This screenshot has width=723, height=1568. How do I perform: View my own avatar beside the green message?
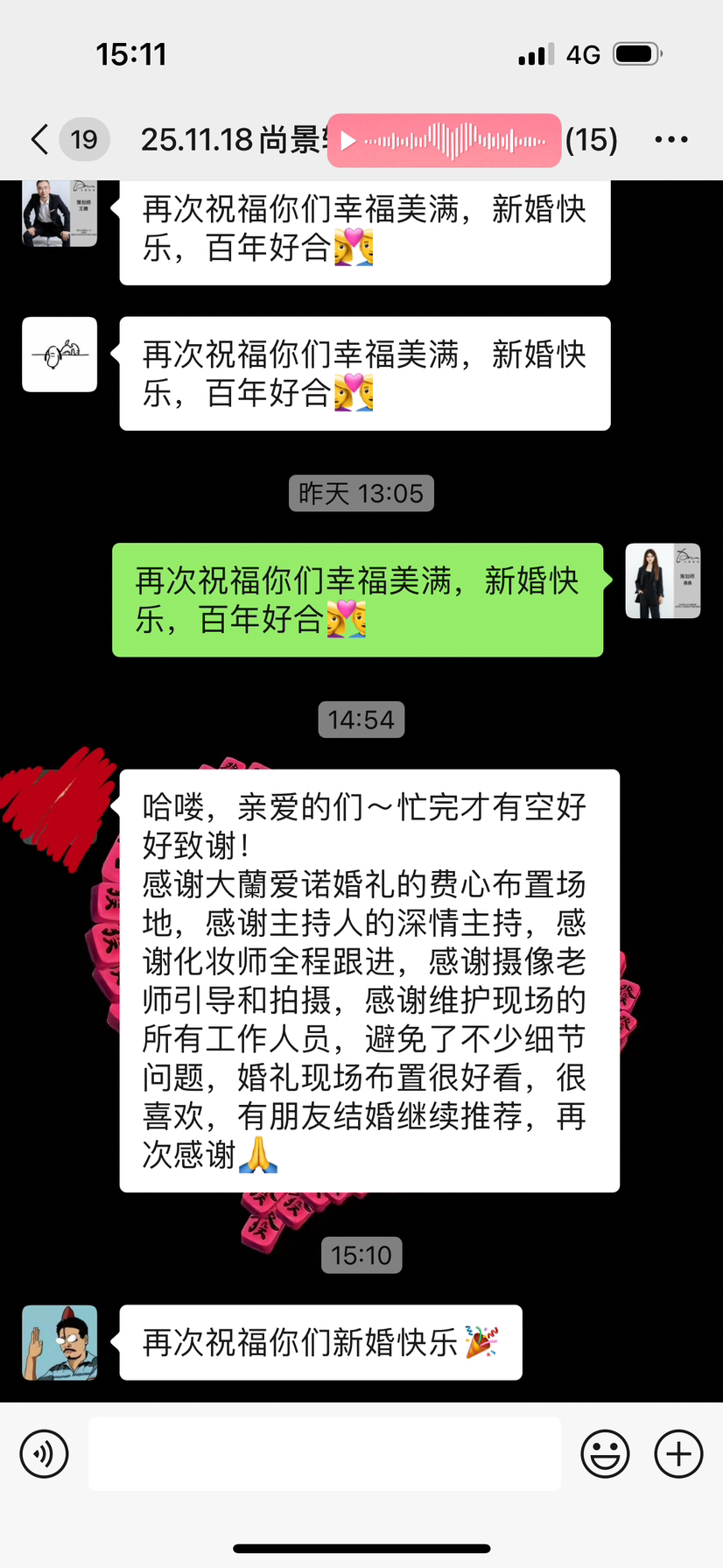pos(663,580)
